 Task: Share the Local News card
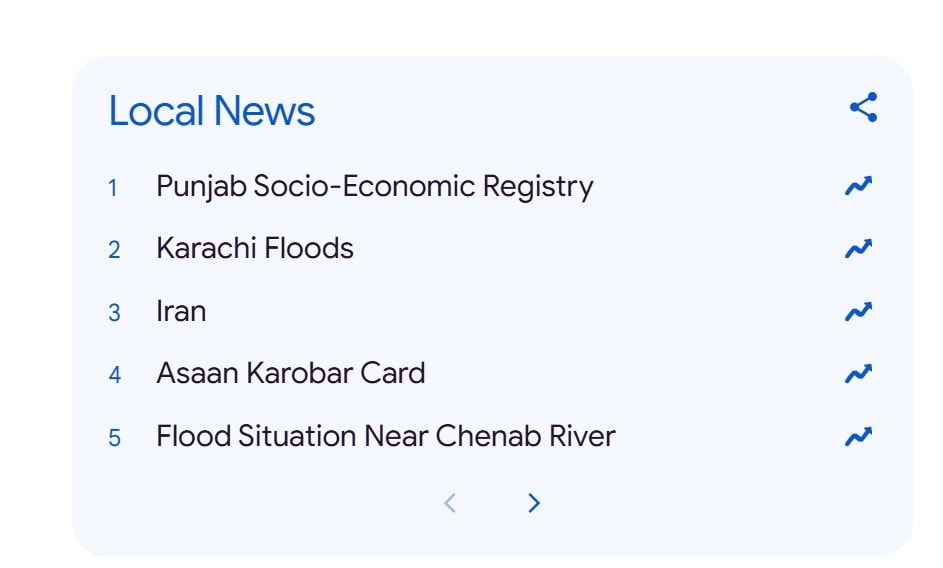pos(863,107)
